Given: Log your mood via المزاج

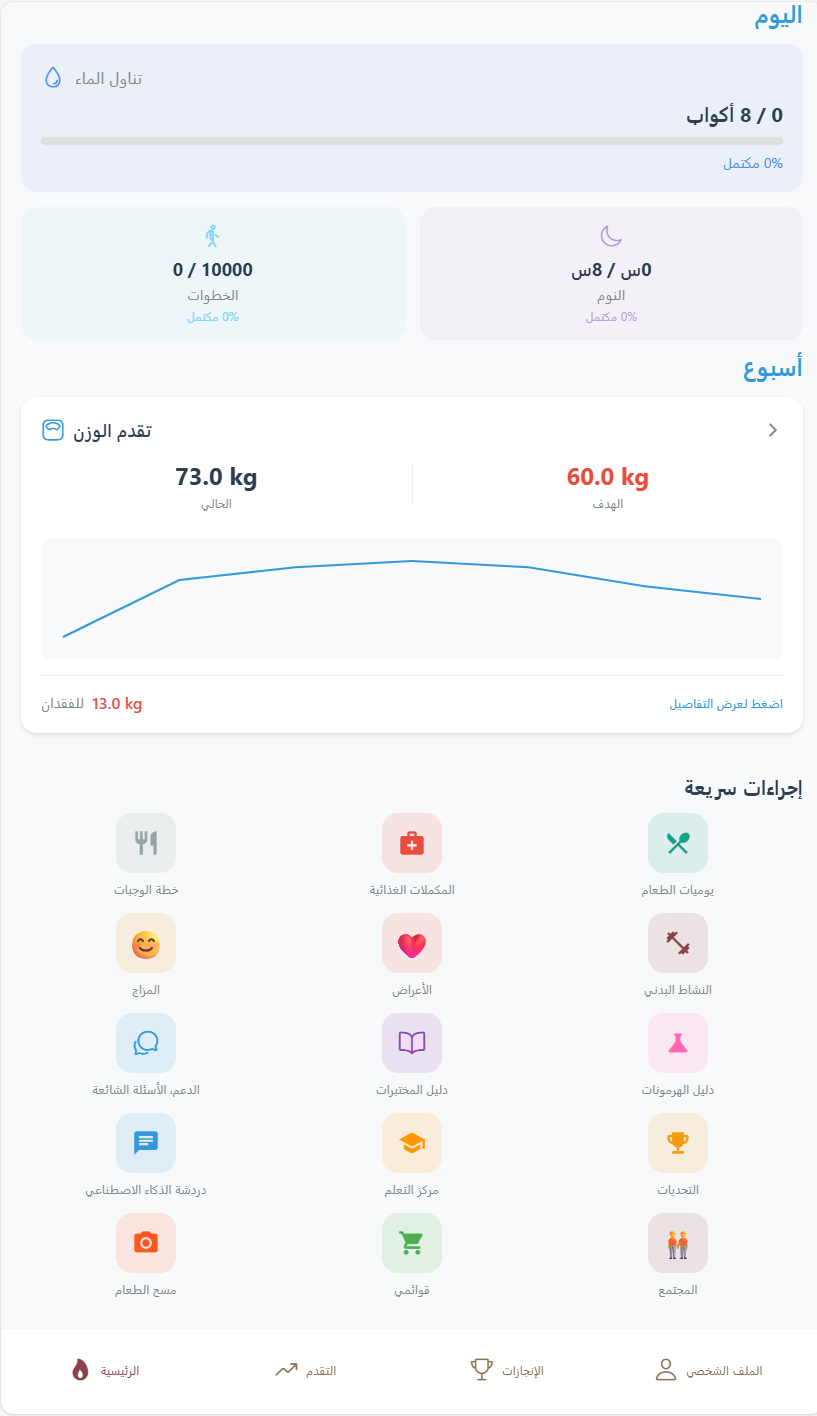Looking at the screenshot, I should 146,943.
